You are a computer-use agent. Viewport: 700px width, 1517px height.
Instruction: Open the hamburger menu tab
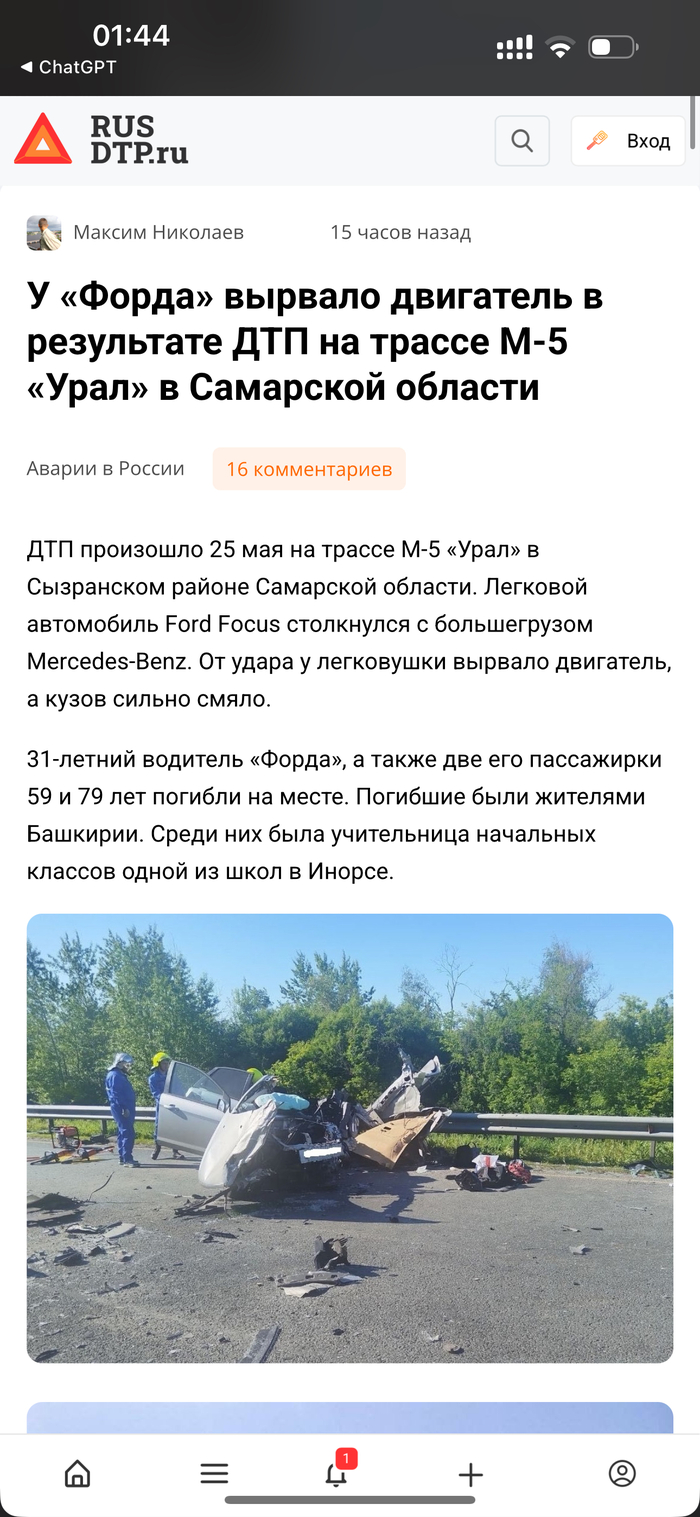click(x=214, y=1473)
